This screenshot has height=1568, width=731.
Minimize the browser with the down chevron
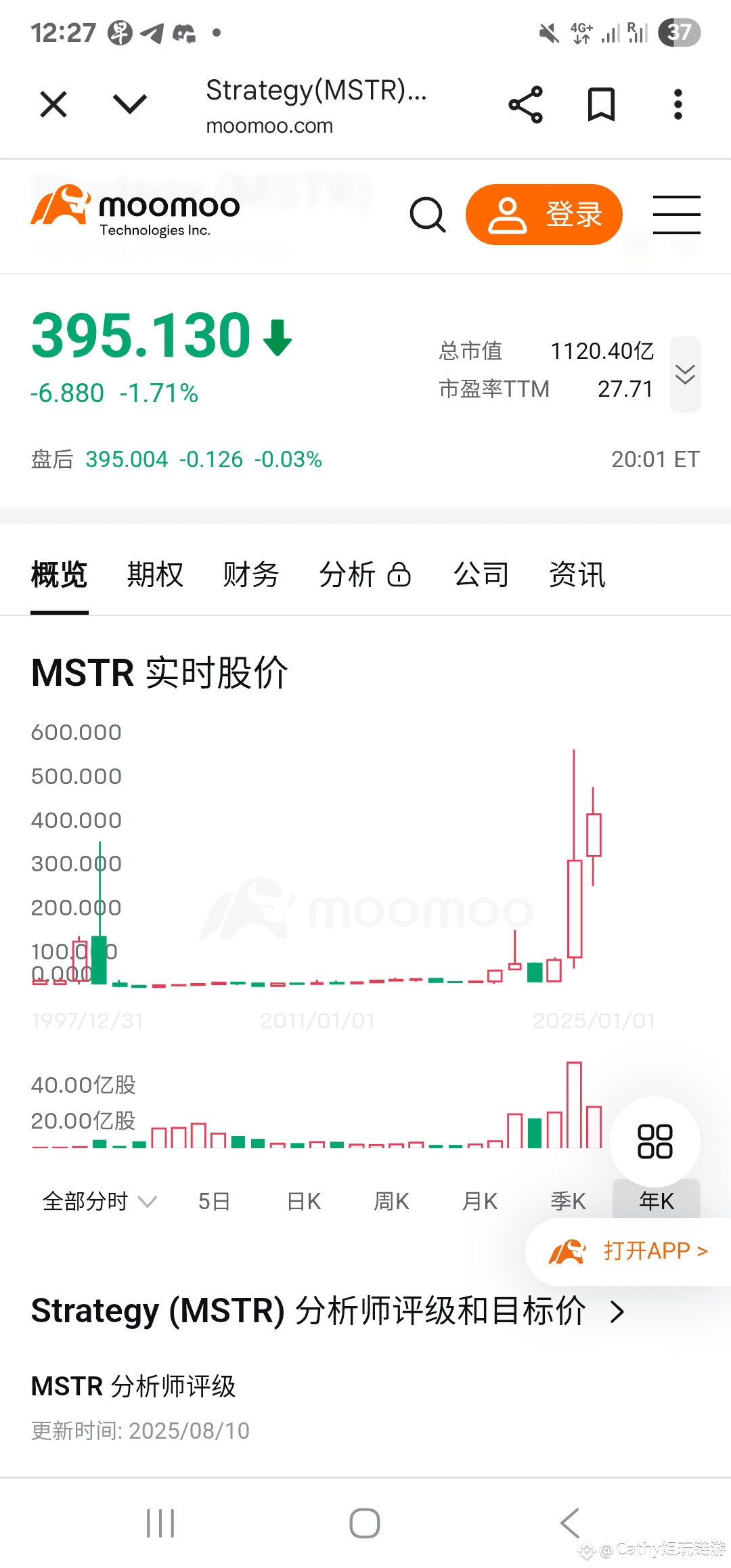(129, 104)
